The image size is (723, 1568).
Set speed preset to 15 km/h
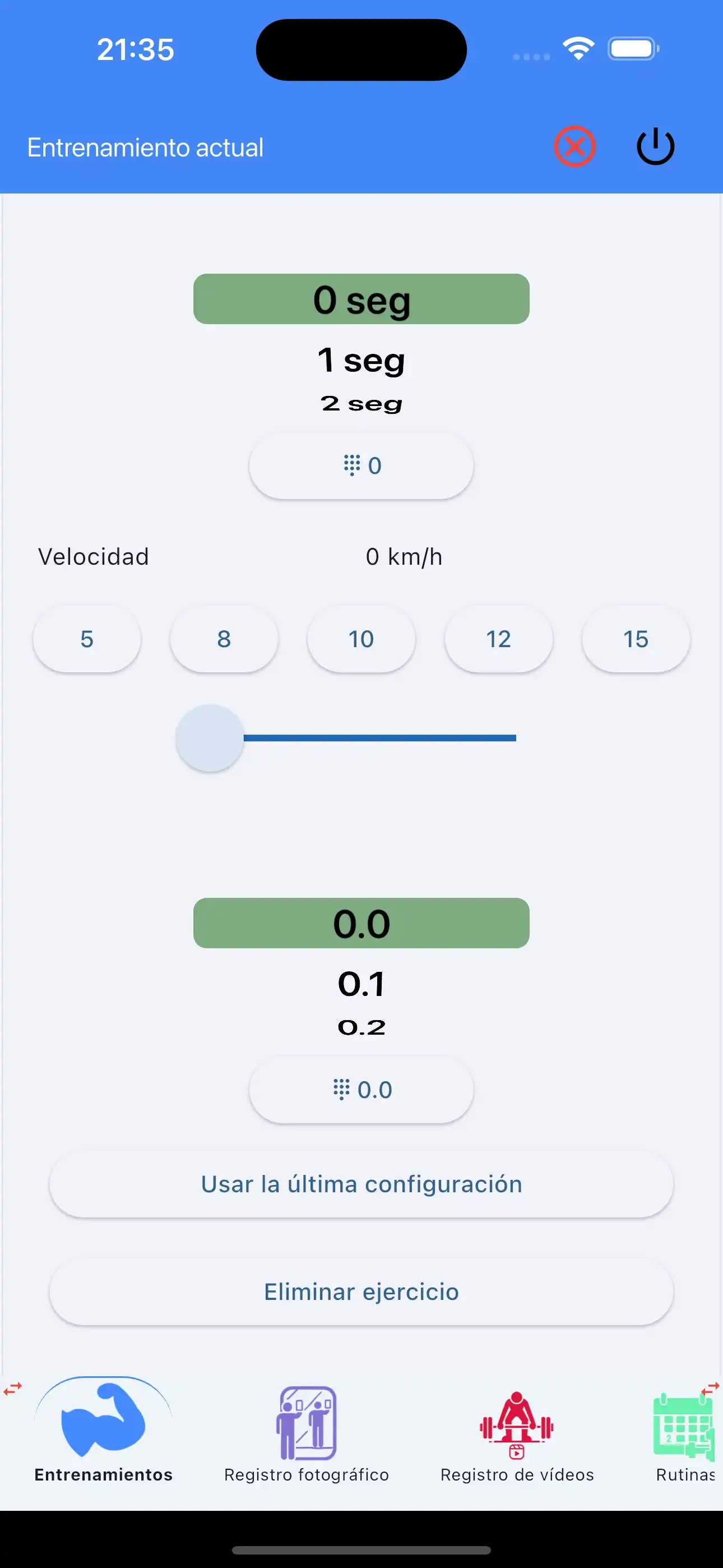point(636,639)
